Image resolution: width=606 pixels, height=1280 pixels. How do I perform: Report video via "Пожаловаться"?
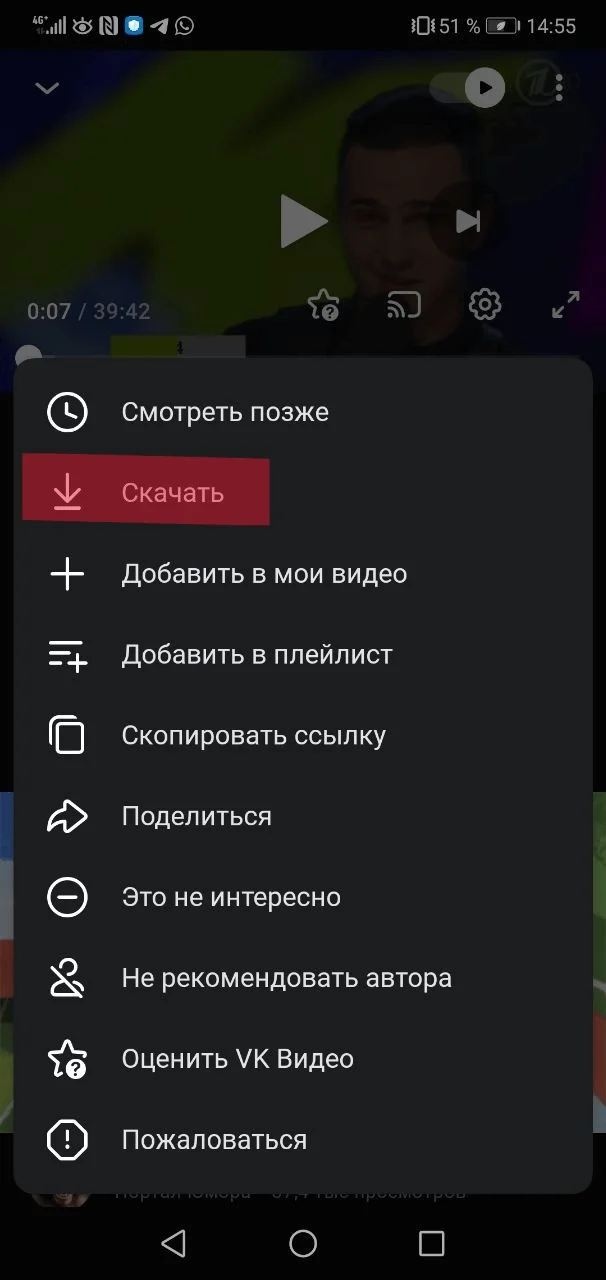pyautogui.click(x=214, y=1140)
